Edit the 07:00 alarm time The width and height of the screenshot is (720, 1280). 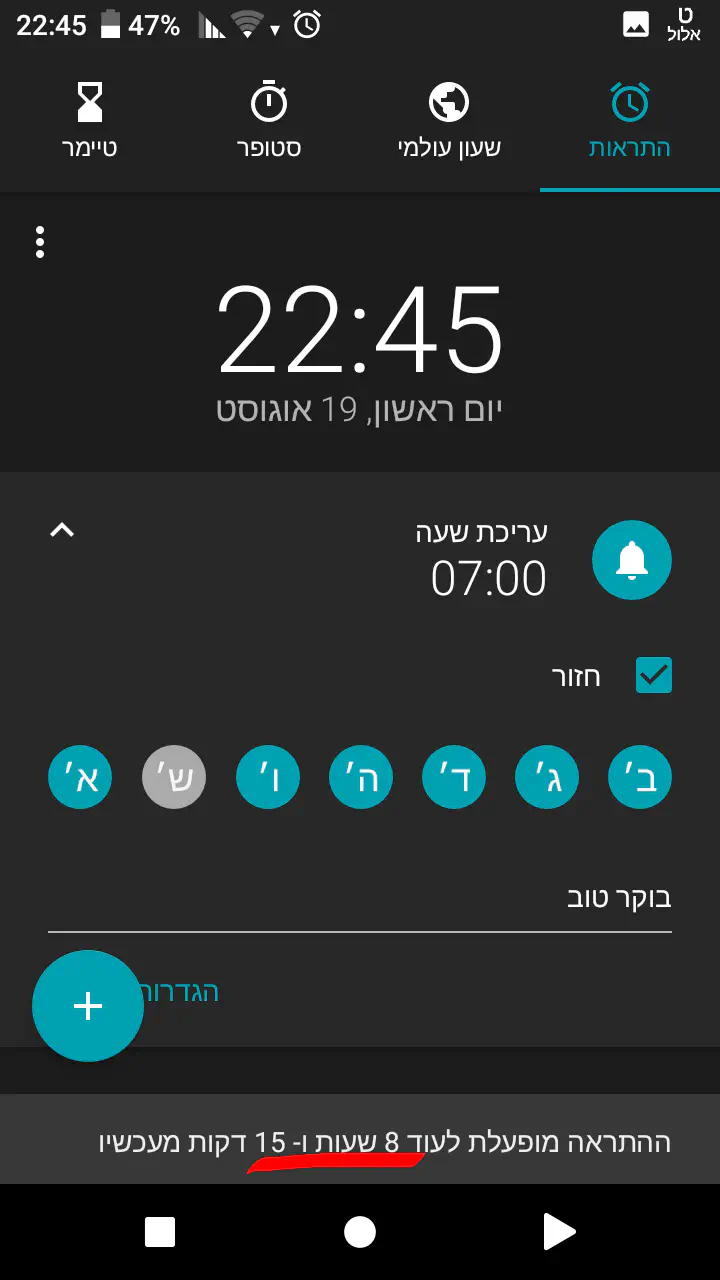pos(489,577)
